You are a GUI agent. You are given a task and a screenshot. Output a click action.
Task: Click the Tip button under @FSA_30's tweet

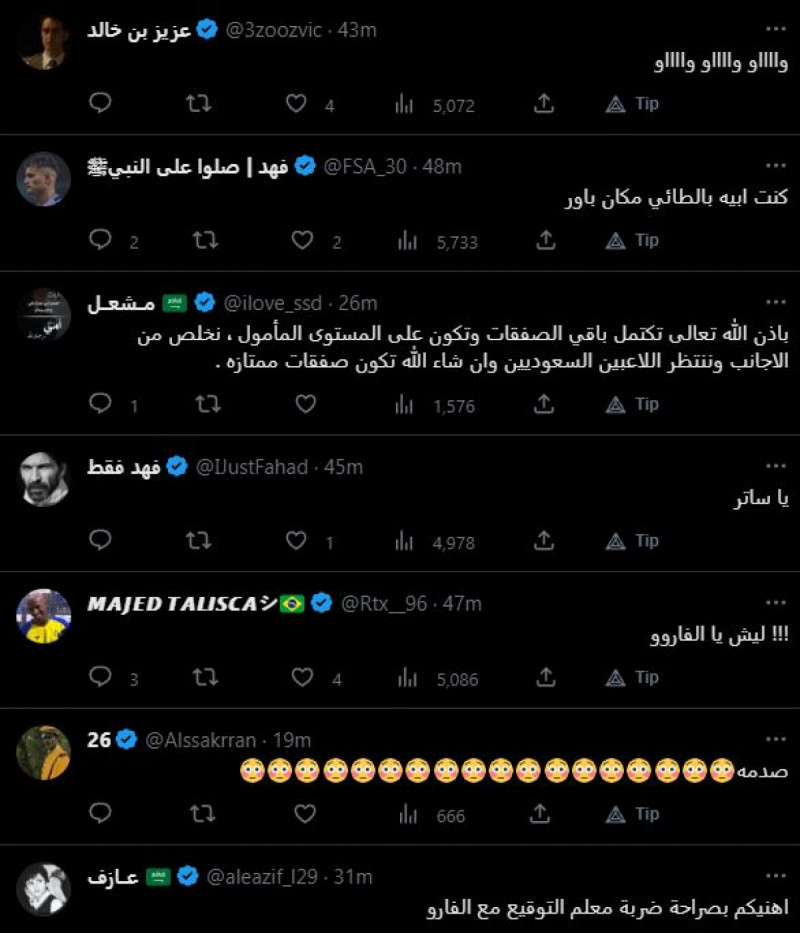point(632,240)
